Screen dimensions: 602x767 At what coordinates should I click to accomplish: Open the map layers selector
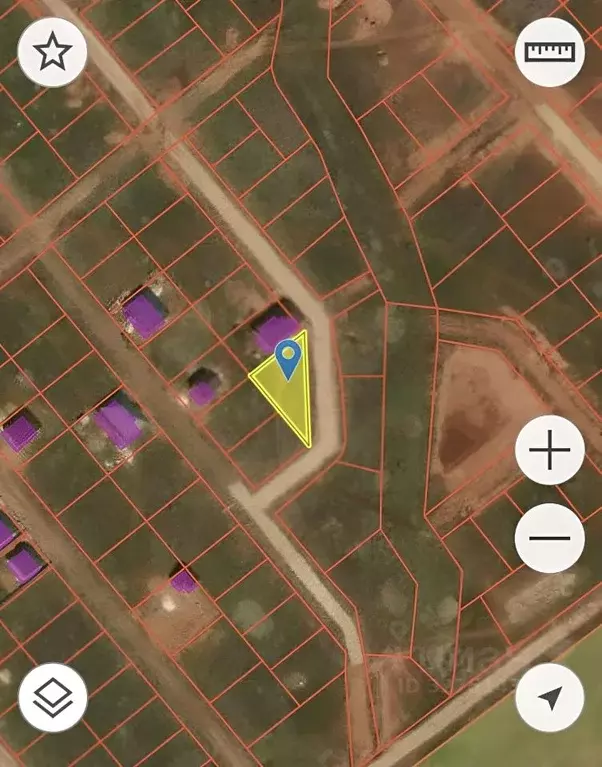(52, 698)
